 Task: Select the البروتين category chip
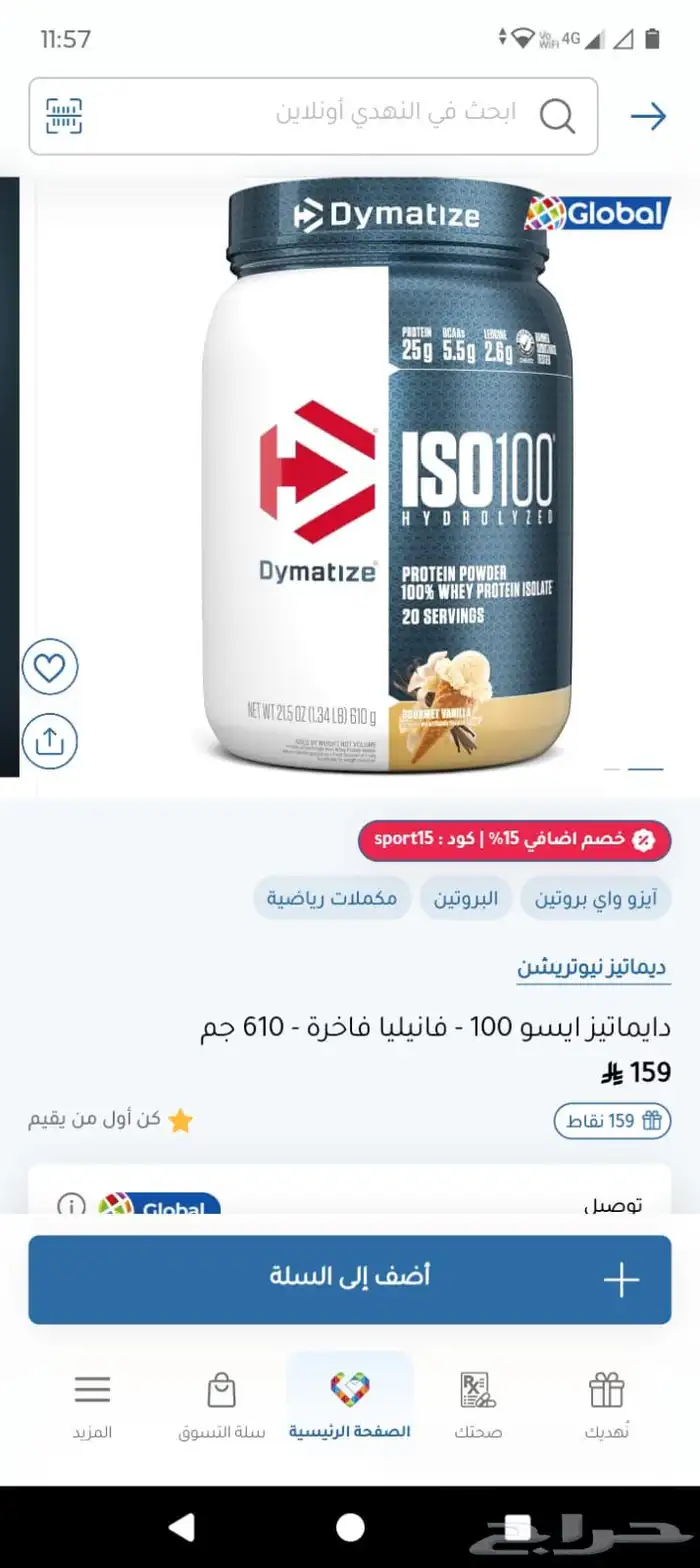coord(466,898)
